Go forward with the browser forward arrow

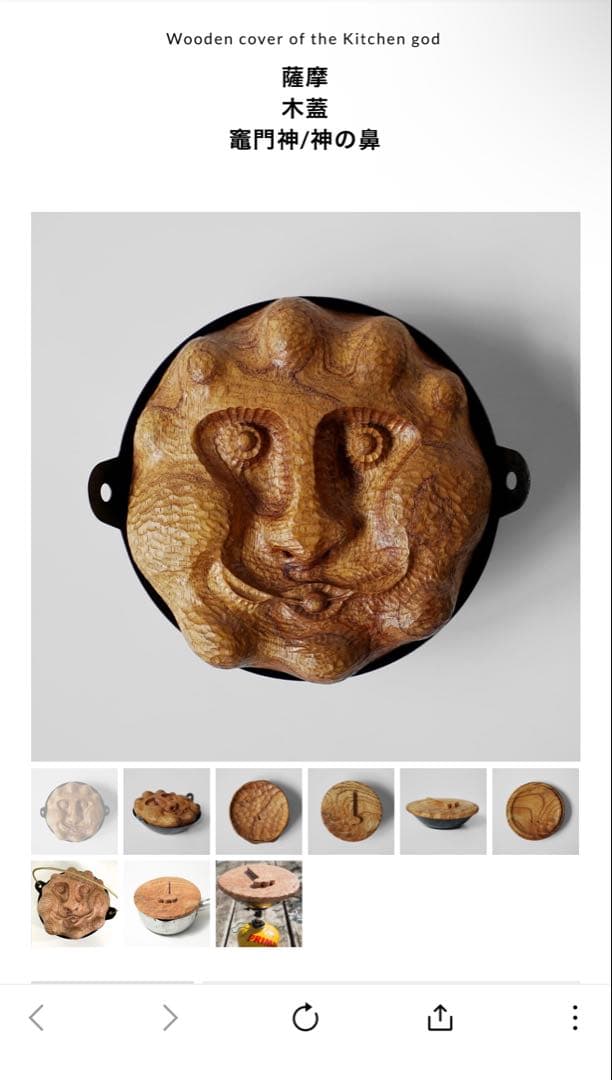coord(170,1018)
